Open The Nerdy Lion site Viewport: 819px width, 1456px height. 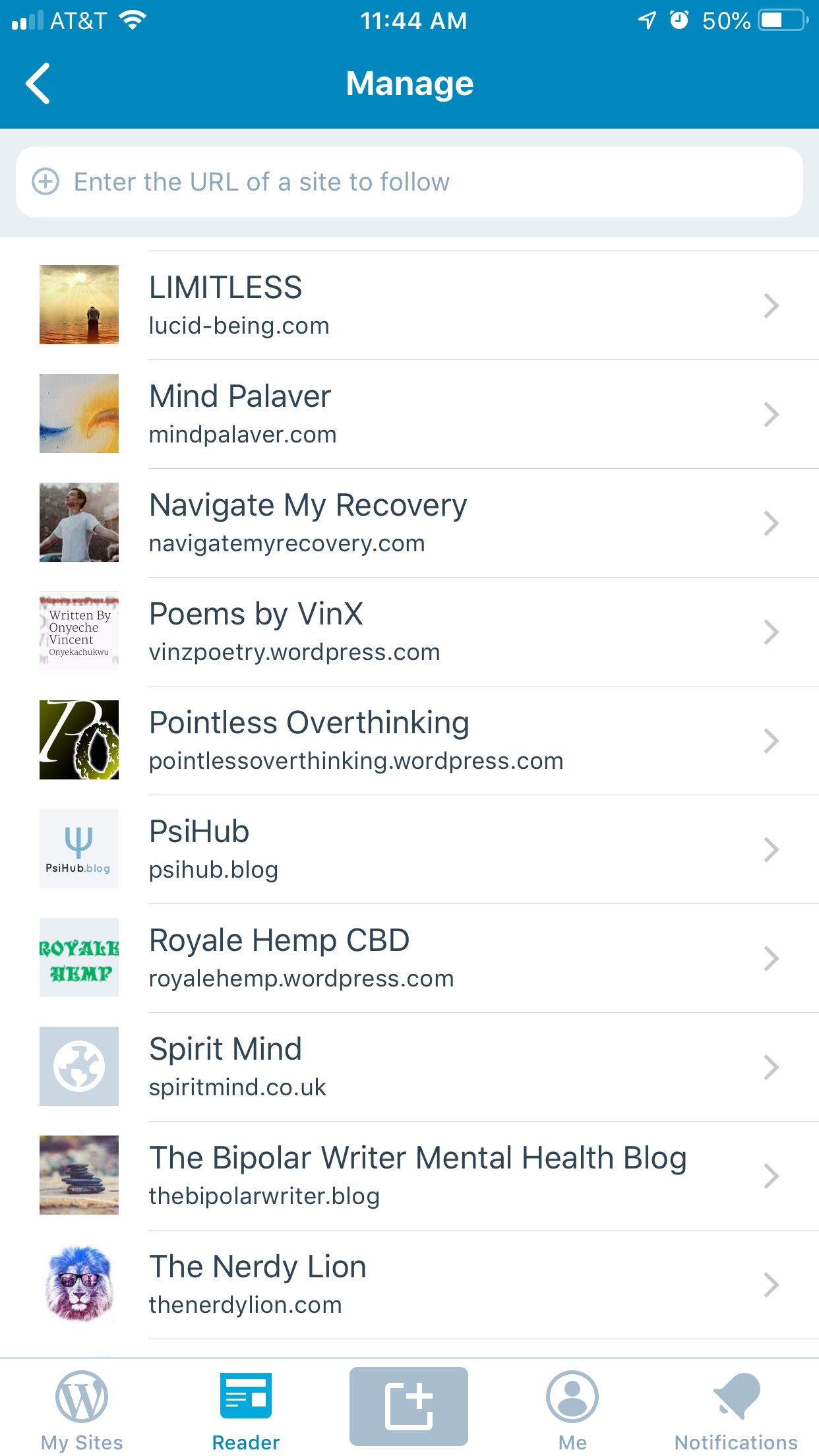coord(409,1285)
